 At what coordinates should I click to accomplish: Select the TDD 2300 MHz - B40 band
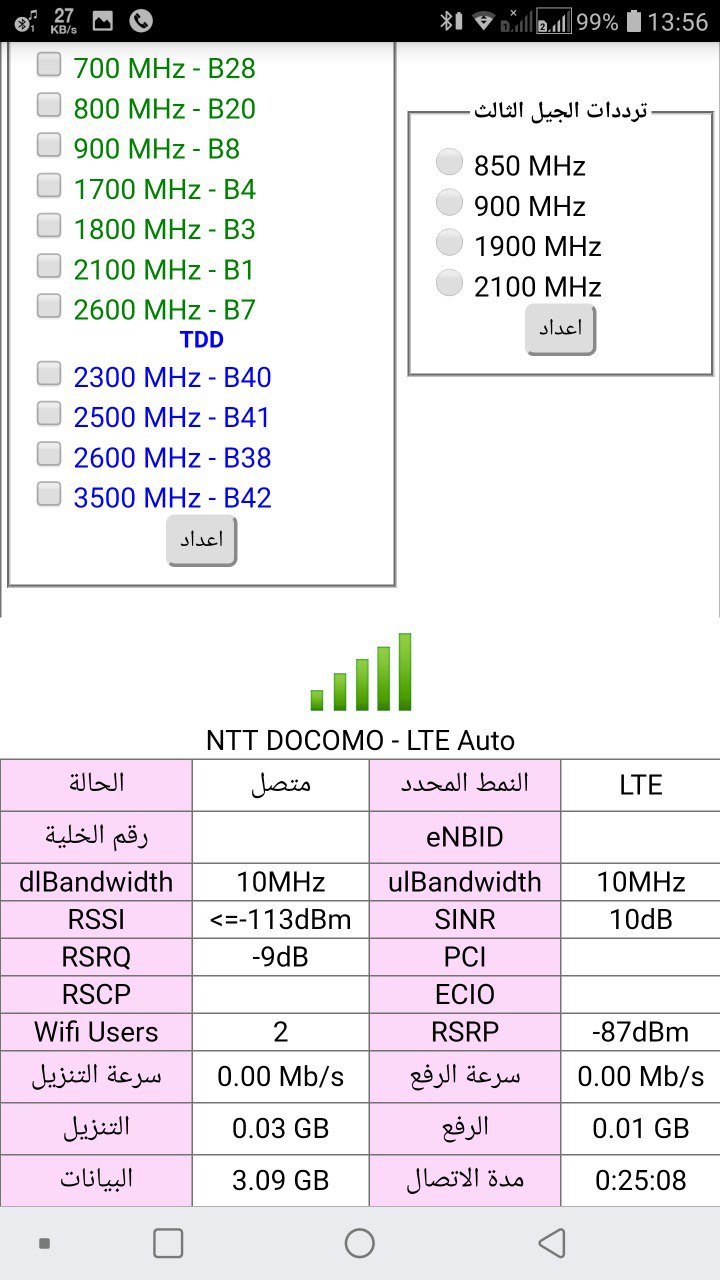coord(49,375)
